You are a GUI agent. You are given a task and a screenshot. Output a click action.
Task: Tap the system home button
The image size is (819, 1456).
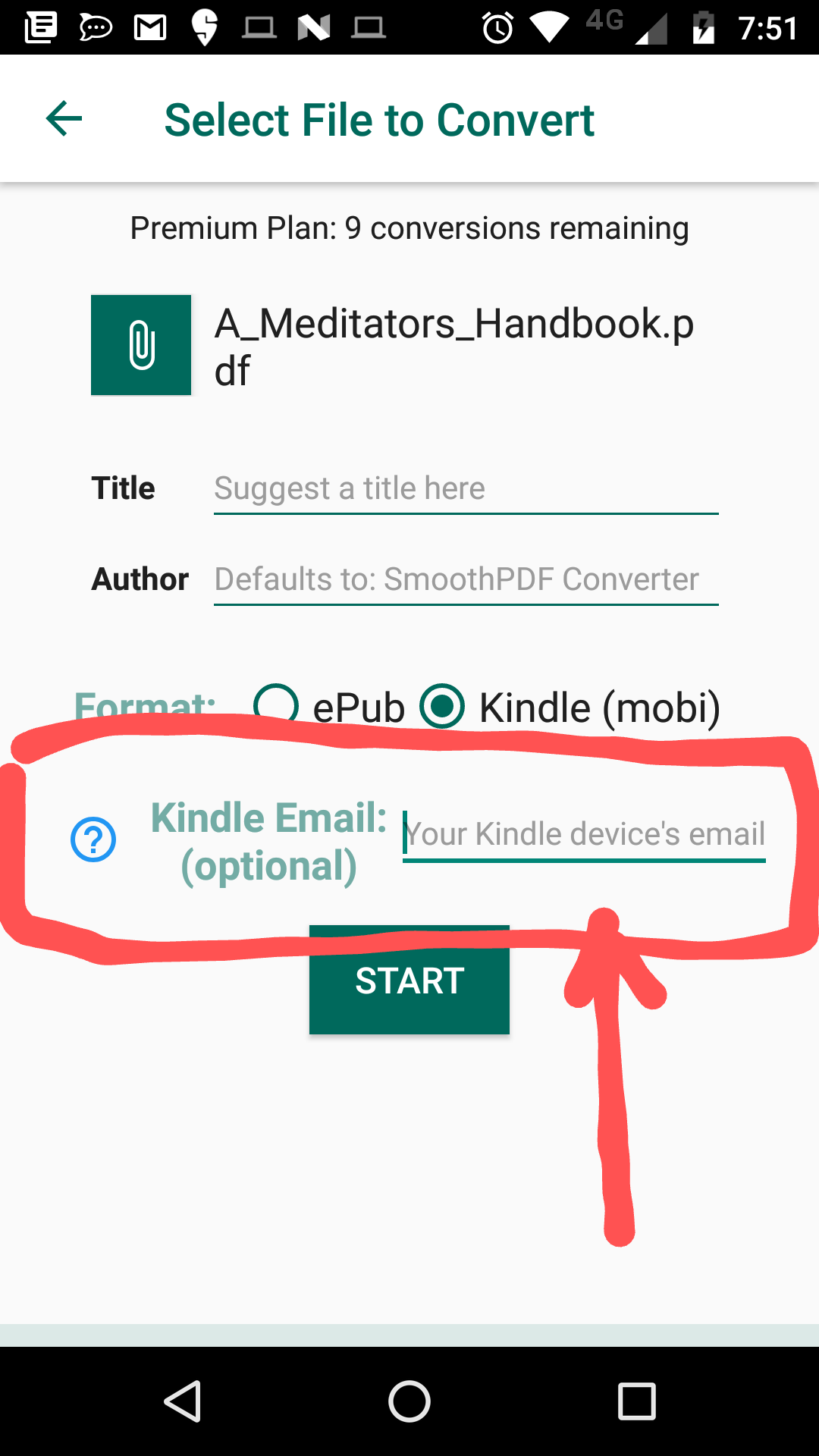(409, 1401)
